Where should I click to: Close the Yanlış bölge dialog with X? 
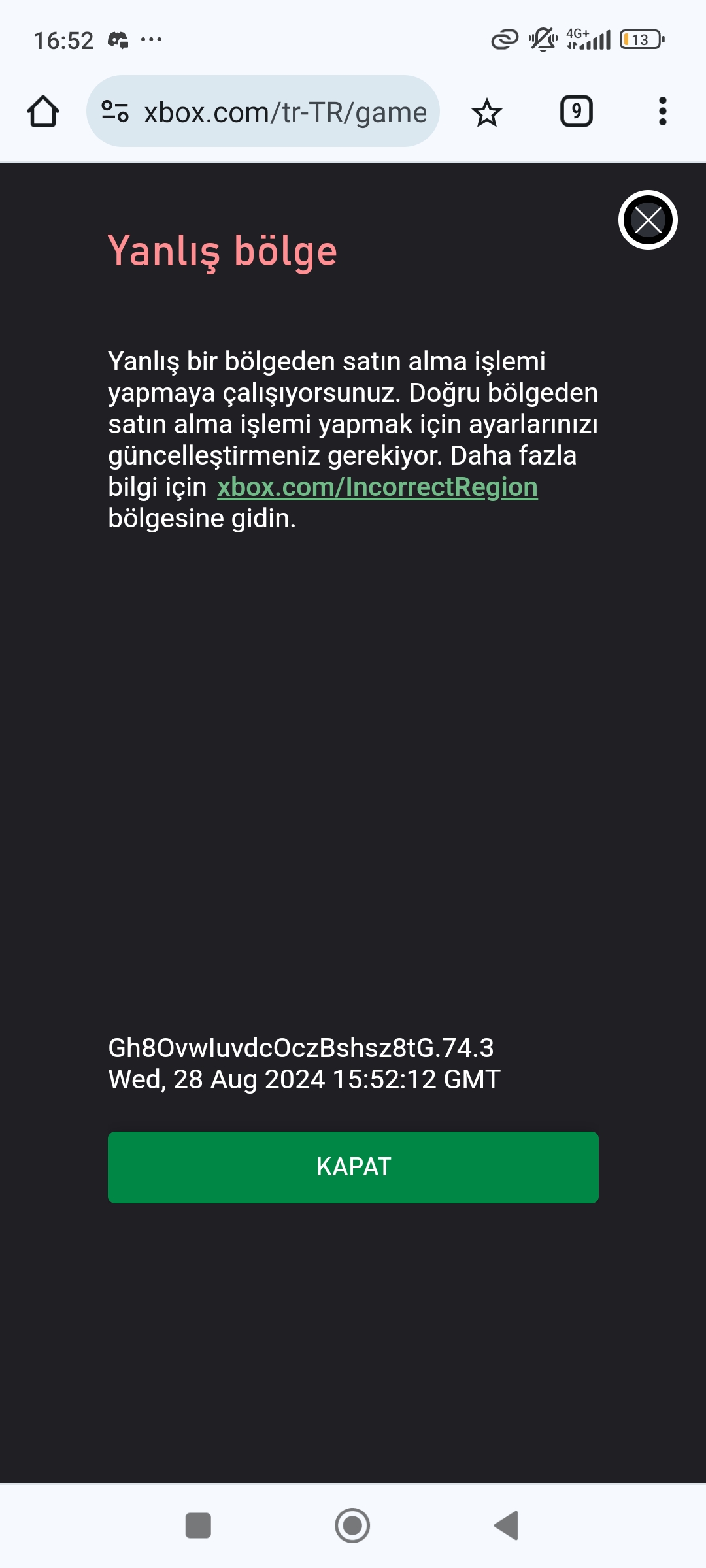pyautogui.click(x=648, y=220)
